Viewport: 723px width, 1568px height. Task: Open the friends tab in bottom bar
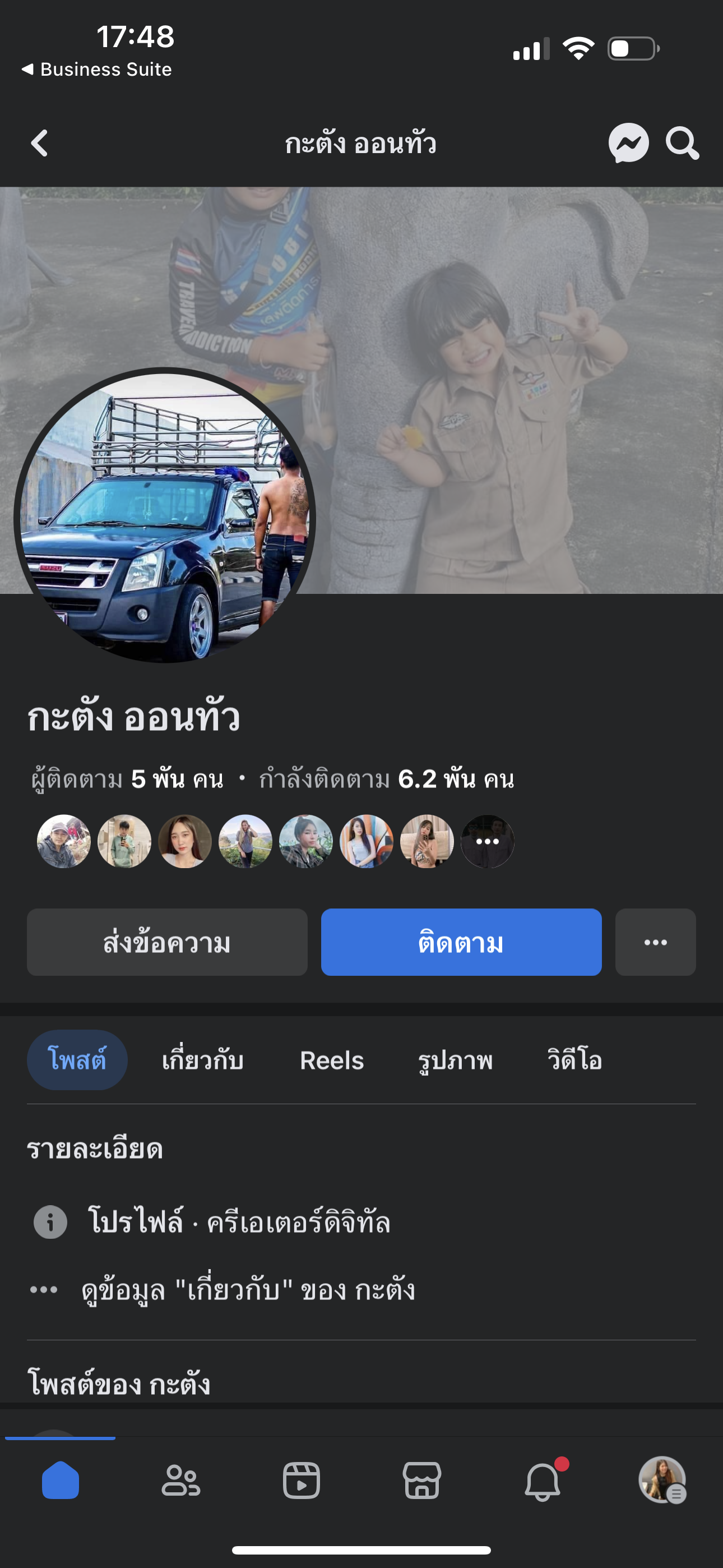180,1481
